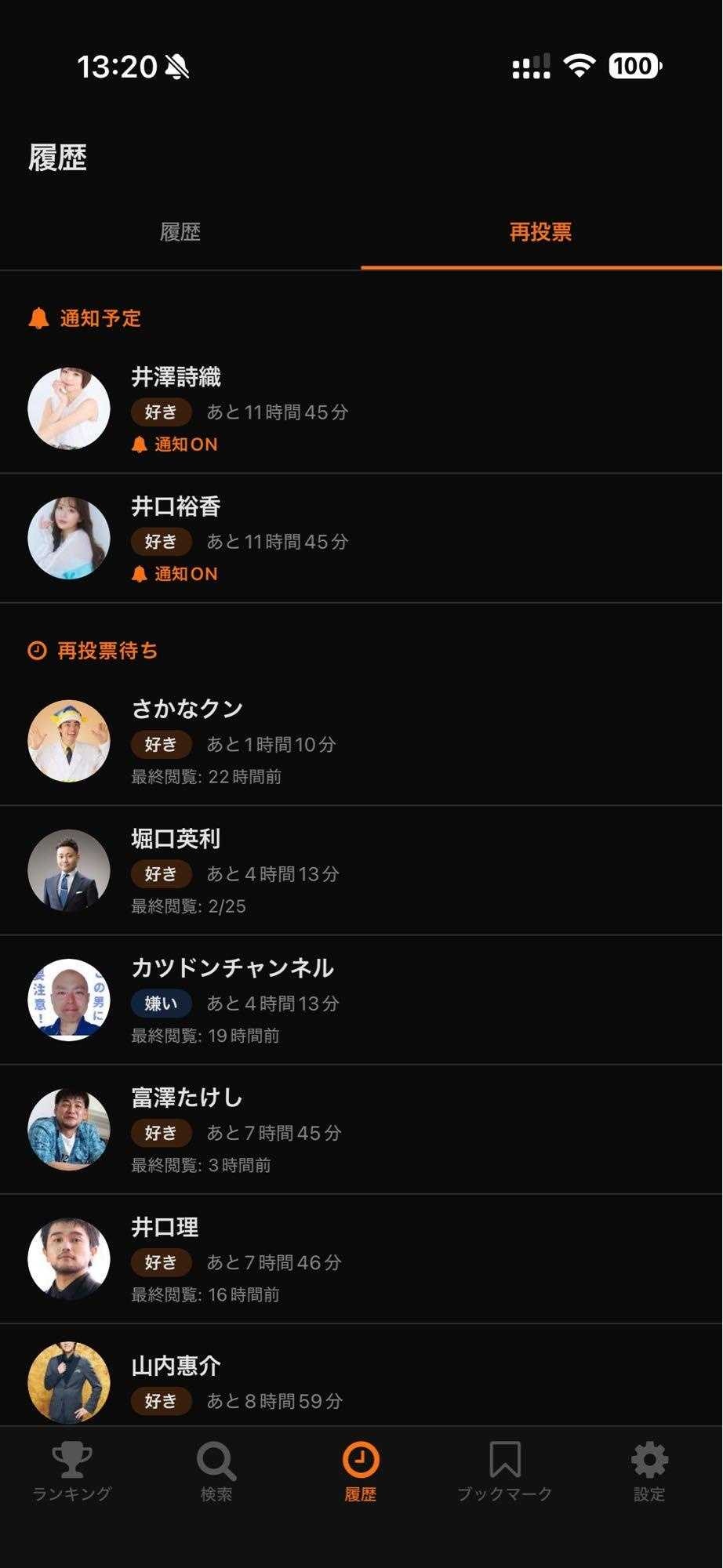Switch to the 履歴 tab

180,232
